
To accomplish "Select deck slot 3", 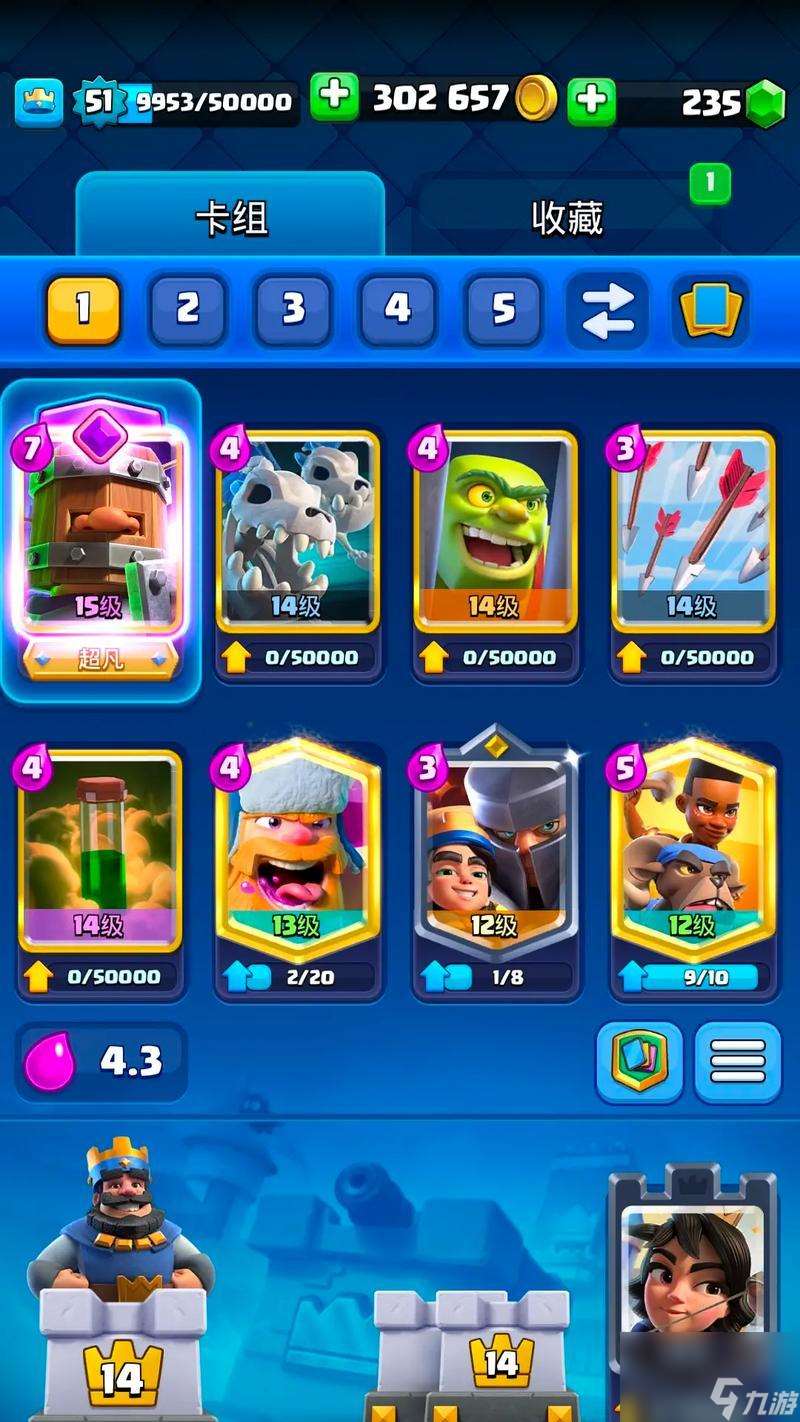I will tap(292, 310).
